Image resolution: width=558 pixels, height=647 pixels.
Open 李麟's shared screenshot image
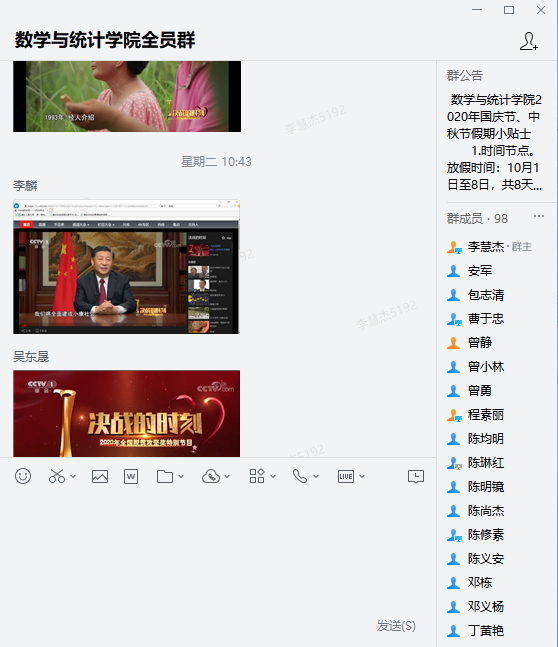[x=126, y=267]
